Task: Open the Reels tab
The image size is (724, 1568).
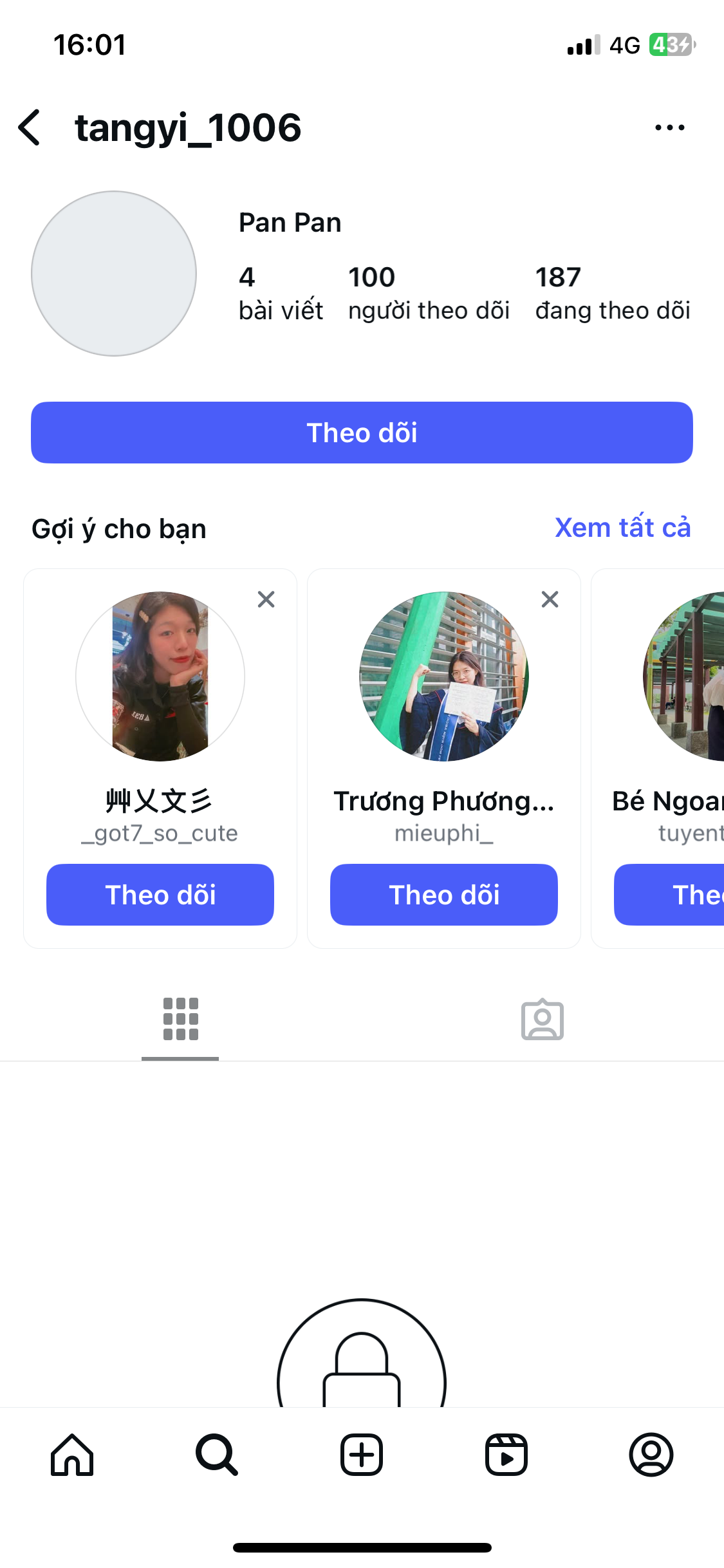Action: click(506, 1455)
